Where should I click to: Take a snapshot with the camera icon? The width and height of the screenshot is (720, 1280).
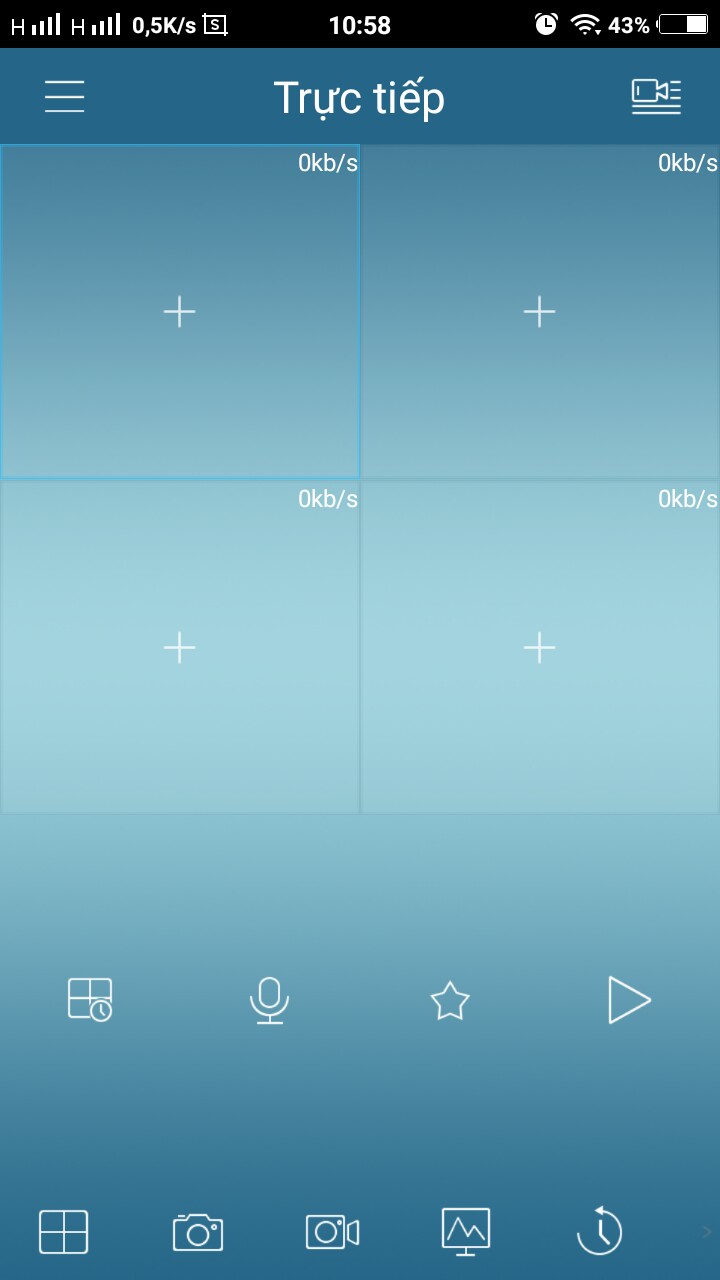click(x=198, y=1231)
